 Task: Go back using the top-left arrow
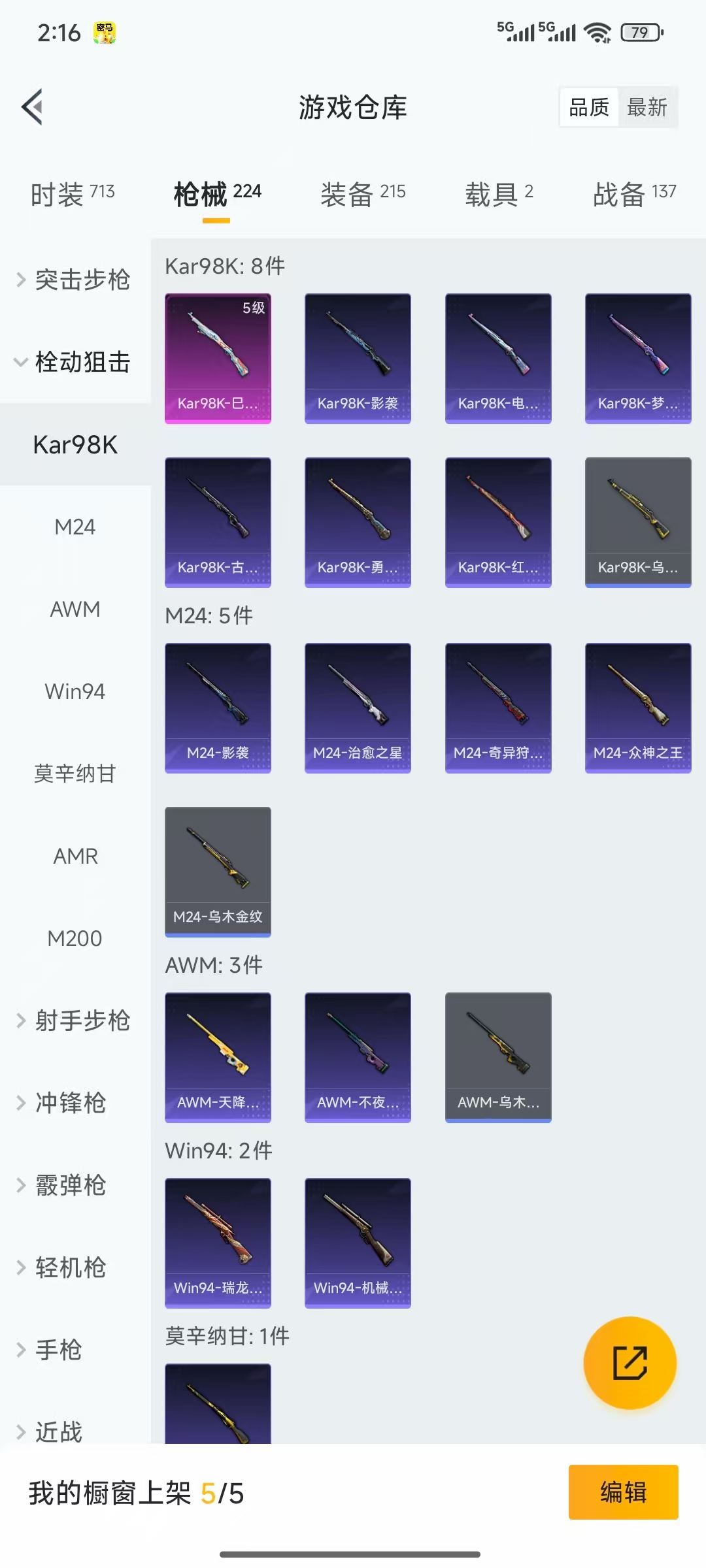click(33, 106)
